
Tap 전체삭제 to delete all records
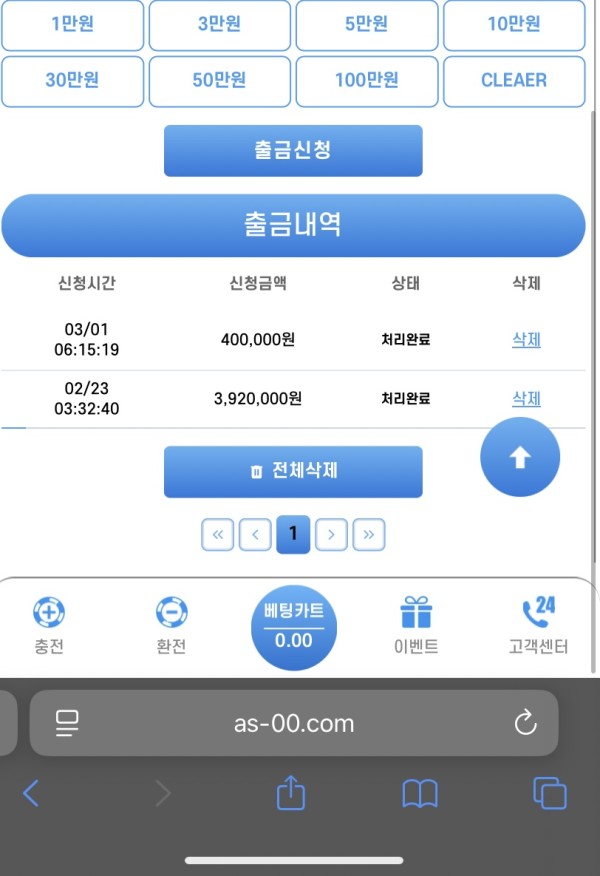(293, 471)
